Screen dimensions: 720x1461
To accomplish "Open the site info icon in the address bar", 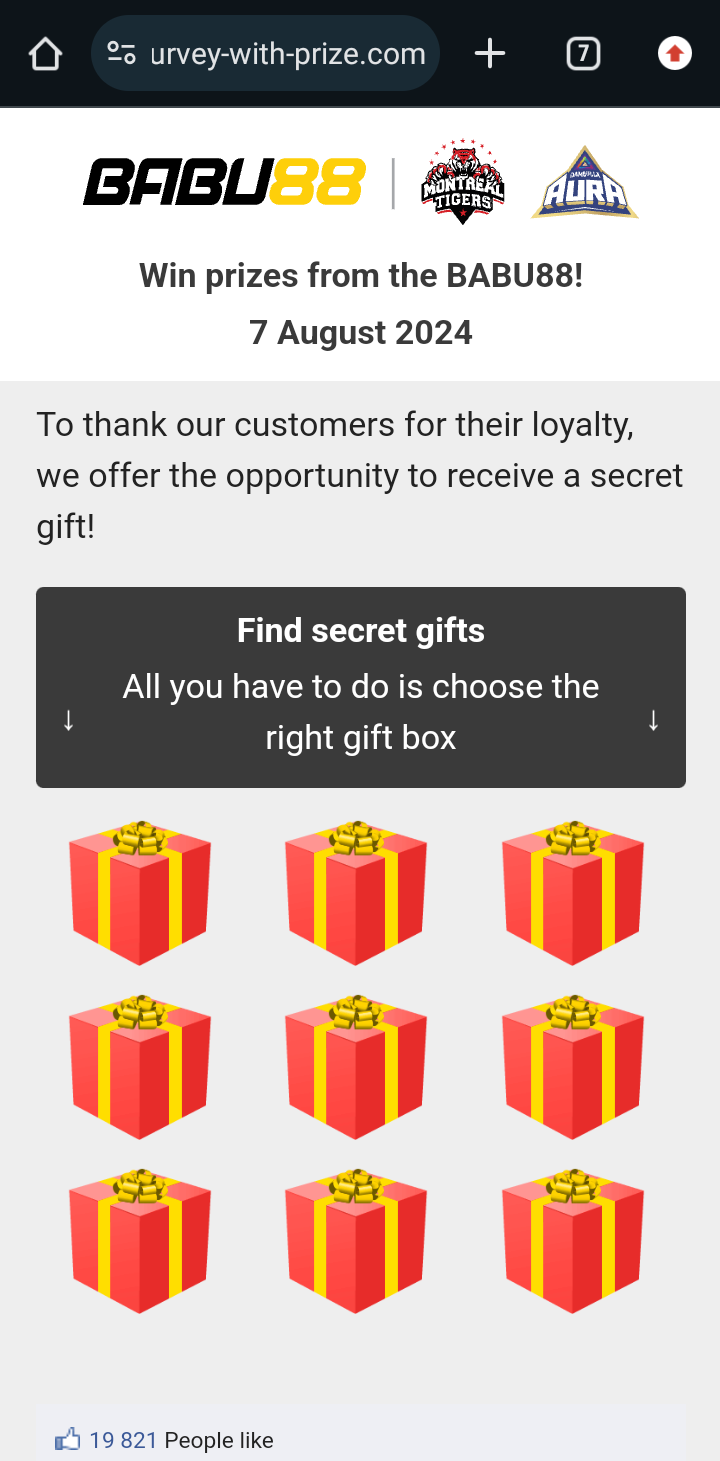I will pos(122,54).
